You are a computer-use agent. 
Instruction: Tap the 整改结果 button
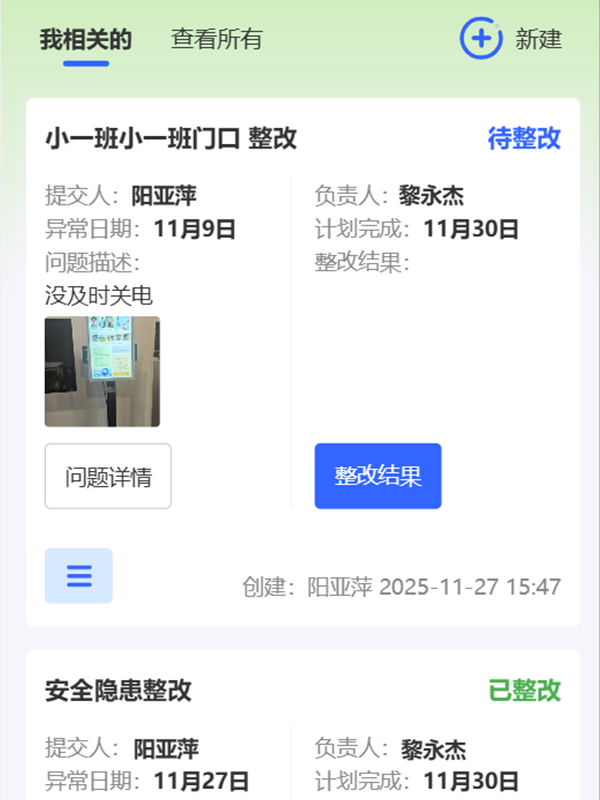(x=377, y=476)
